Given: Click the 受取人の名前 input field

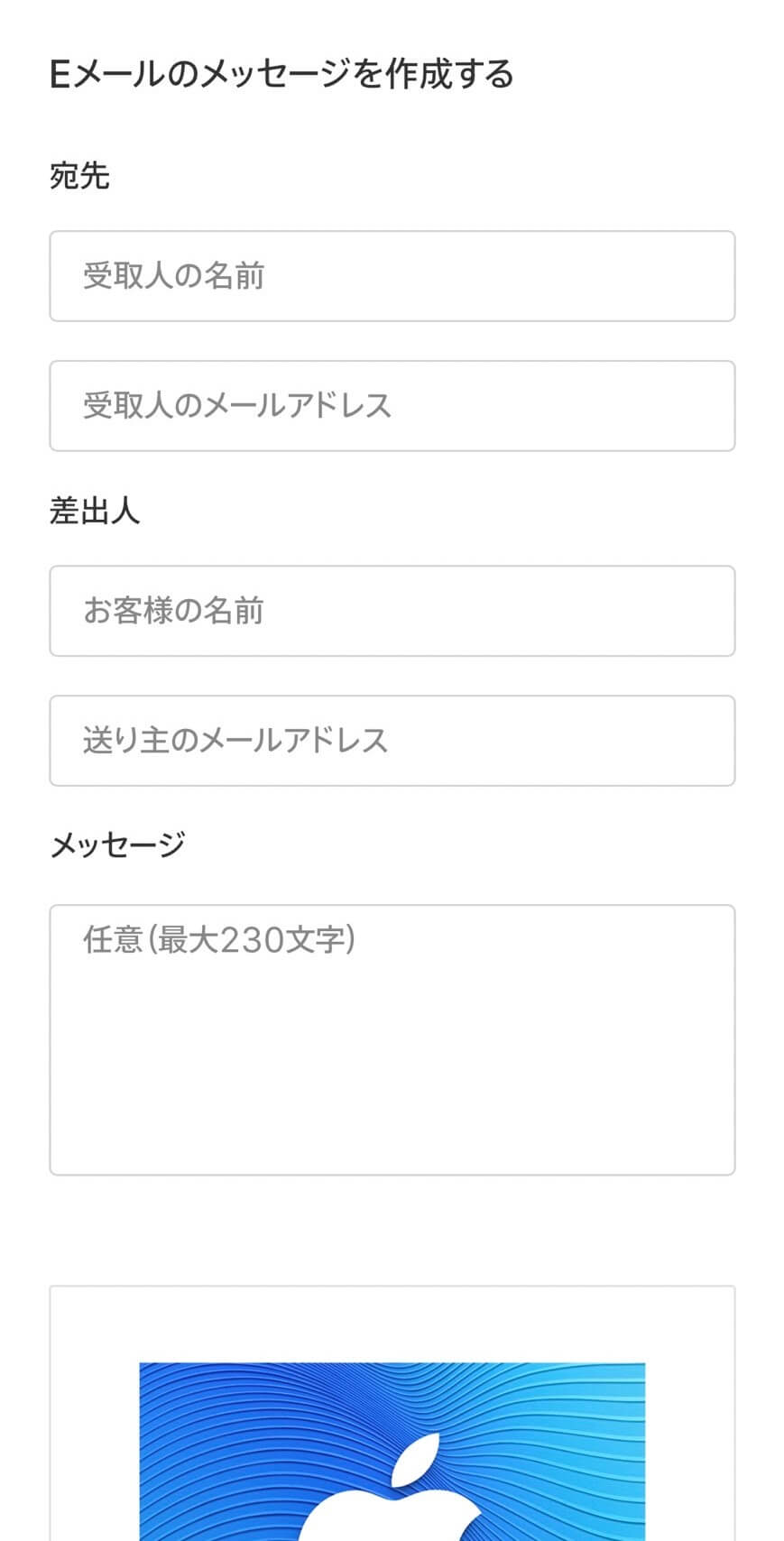Looking at the screenshot, I should (392, 276).
